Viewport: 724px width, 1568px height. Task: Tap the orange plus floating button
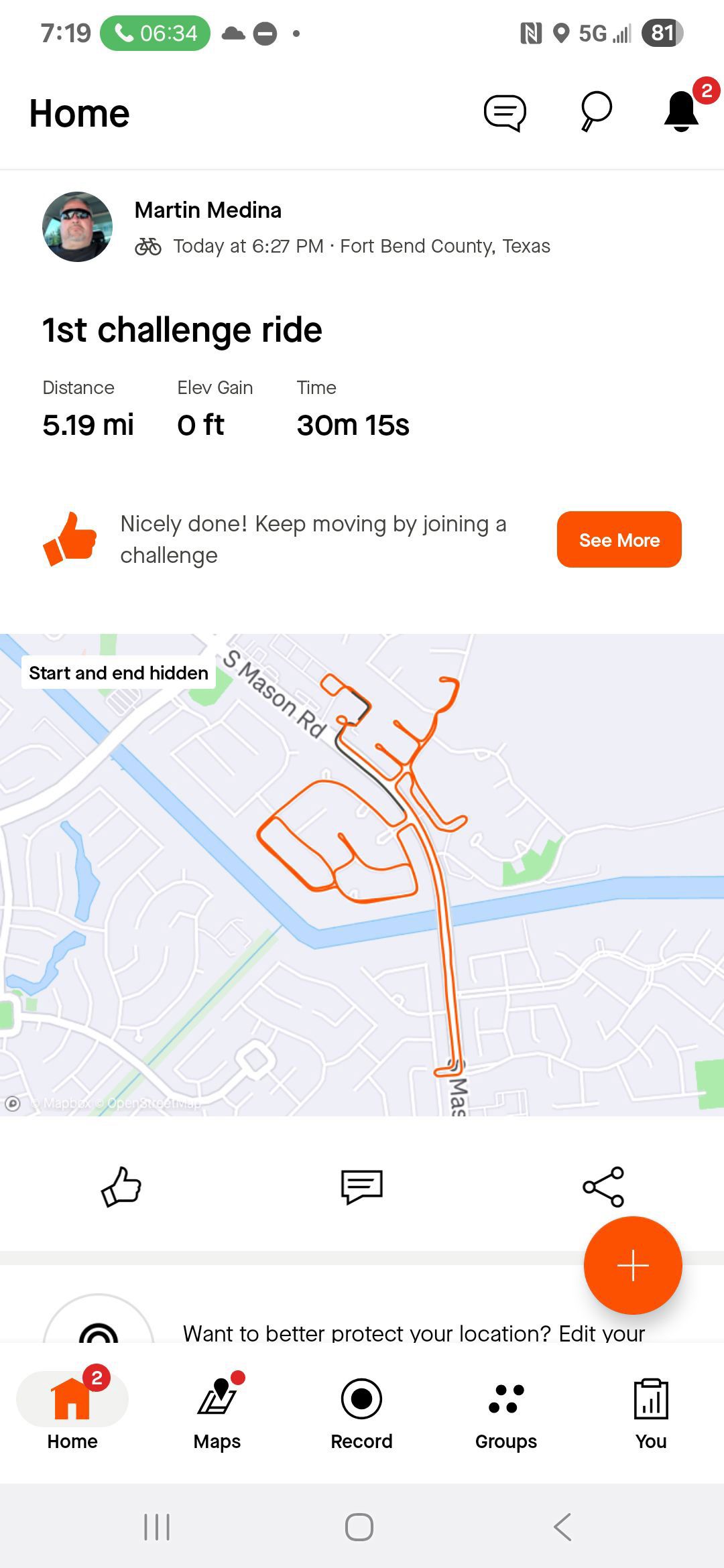633,1265
